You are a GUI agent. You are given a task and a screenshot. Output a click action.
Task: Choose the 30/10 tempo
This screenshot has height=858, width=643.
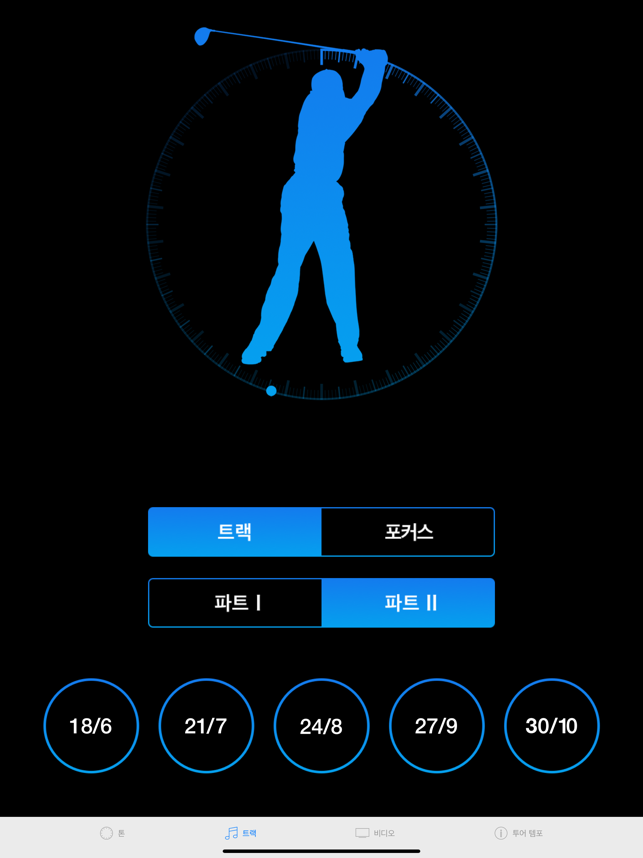[x=552, y=726]
